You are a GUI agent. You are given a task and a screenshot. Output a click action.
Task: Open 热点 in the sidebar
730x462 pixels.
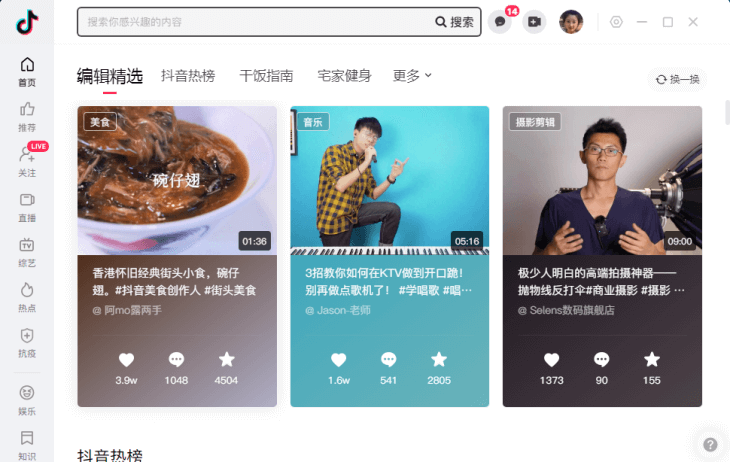[27, 296]
